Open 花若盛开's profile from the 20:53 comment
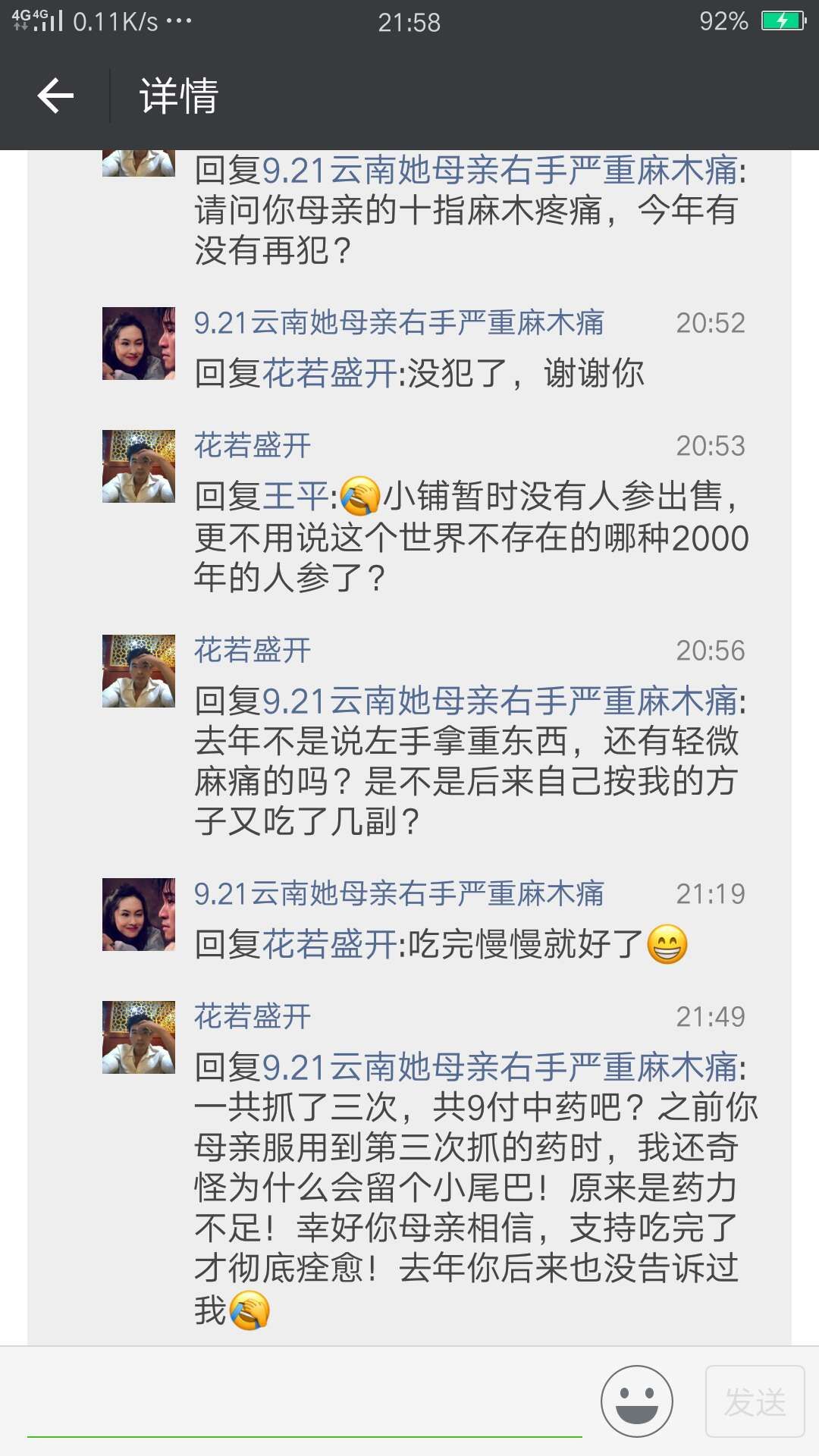The image size is (819, 1456). (x=253, y=446)
